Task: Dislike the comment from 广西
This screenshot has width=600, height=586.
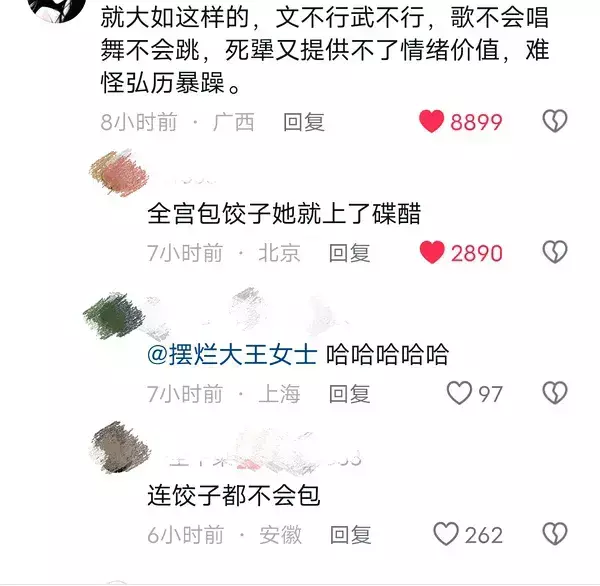Action: click(x=554, y=122)
